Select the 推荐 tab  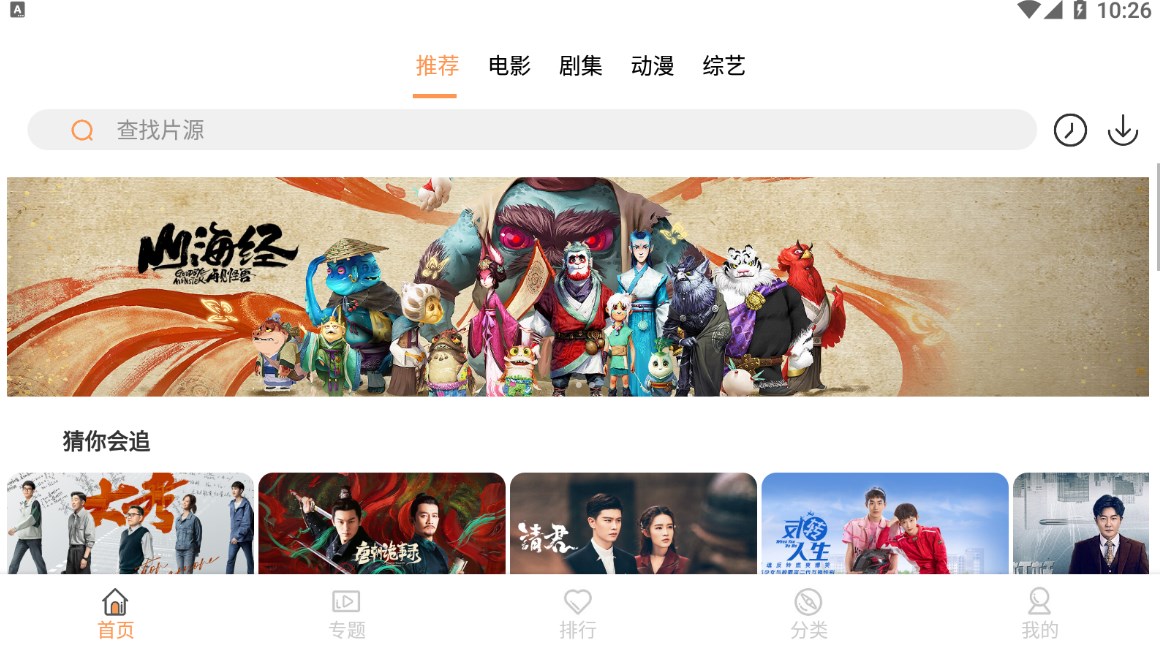coord(436,67)
